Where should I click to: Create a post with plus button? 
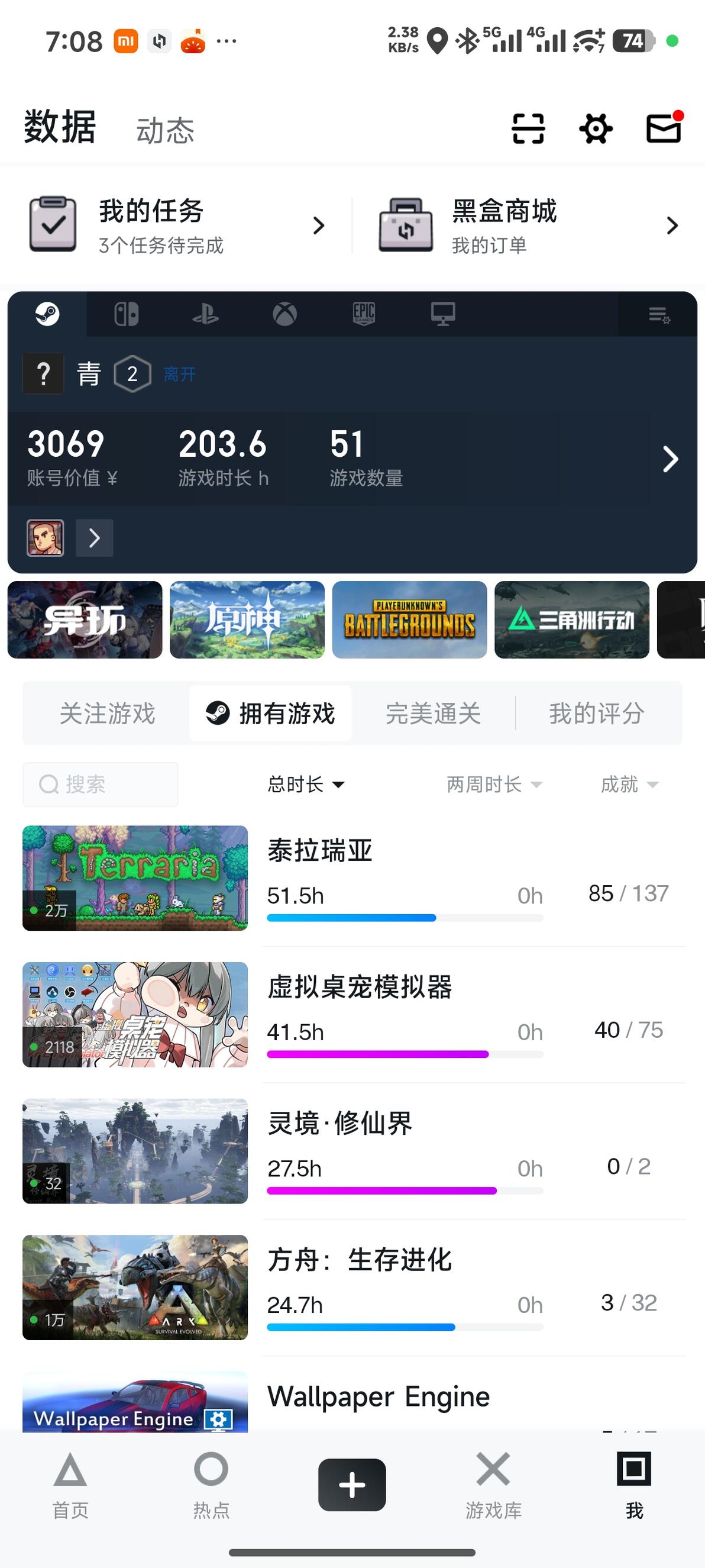point(352,1485)
